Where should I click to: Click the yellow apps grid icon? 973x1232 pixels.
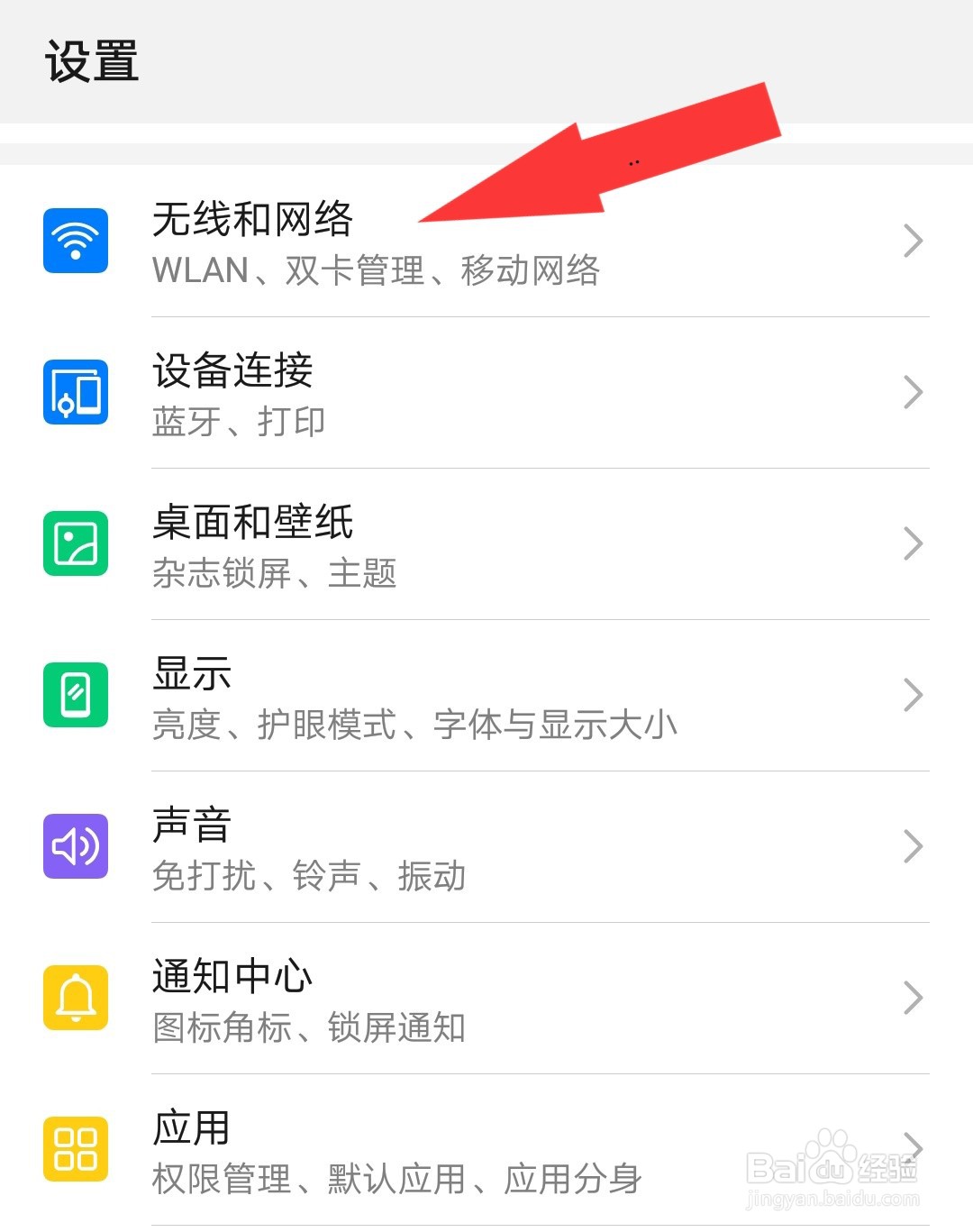(x=76, y=1149)
